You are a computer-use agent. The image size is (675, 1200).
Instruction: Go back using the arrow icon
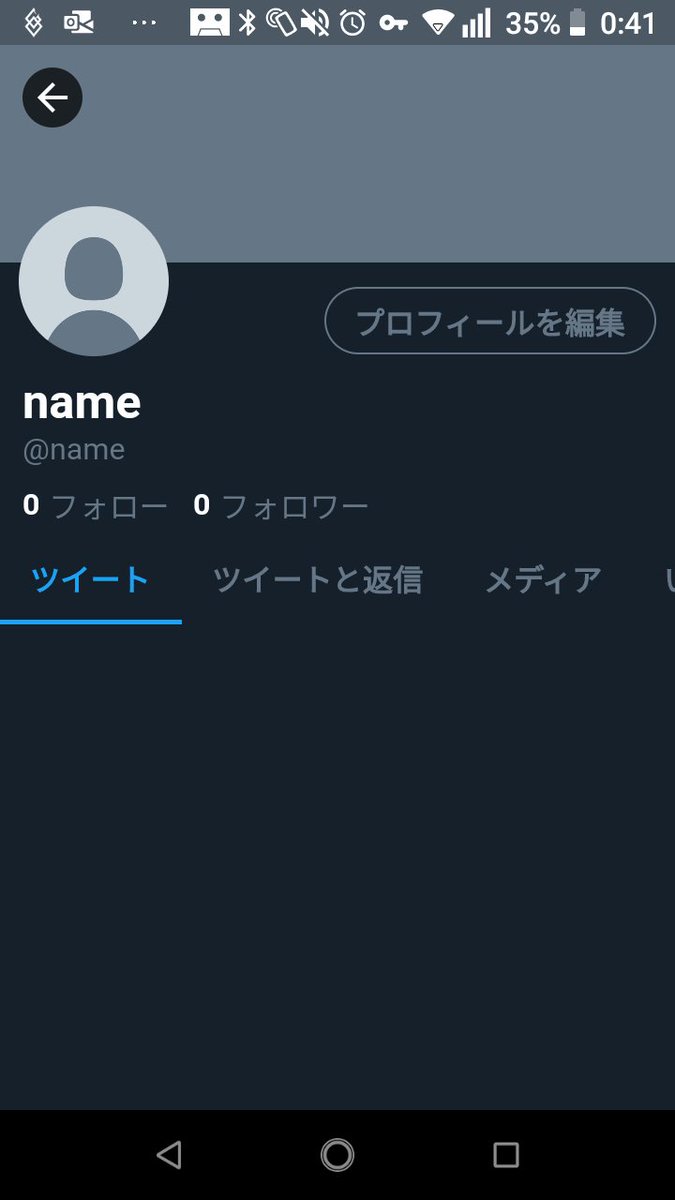click(x=52, y=97)
